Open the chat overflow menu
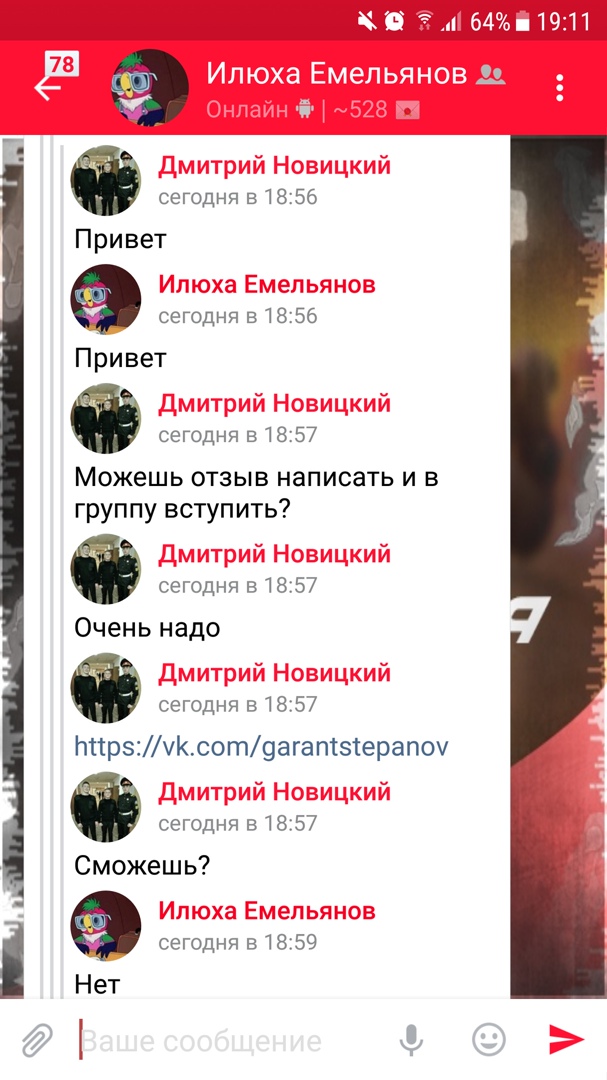The image size is (607, 1080). tap(560, 88)
